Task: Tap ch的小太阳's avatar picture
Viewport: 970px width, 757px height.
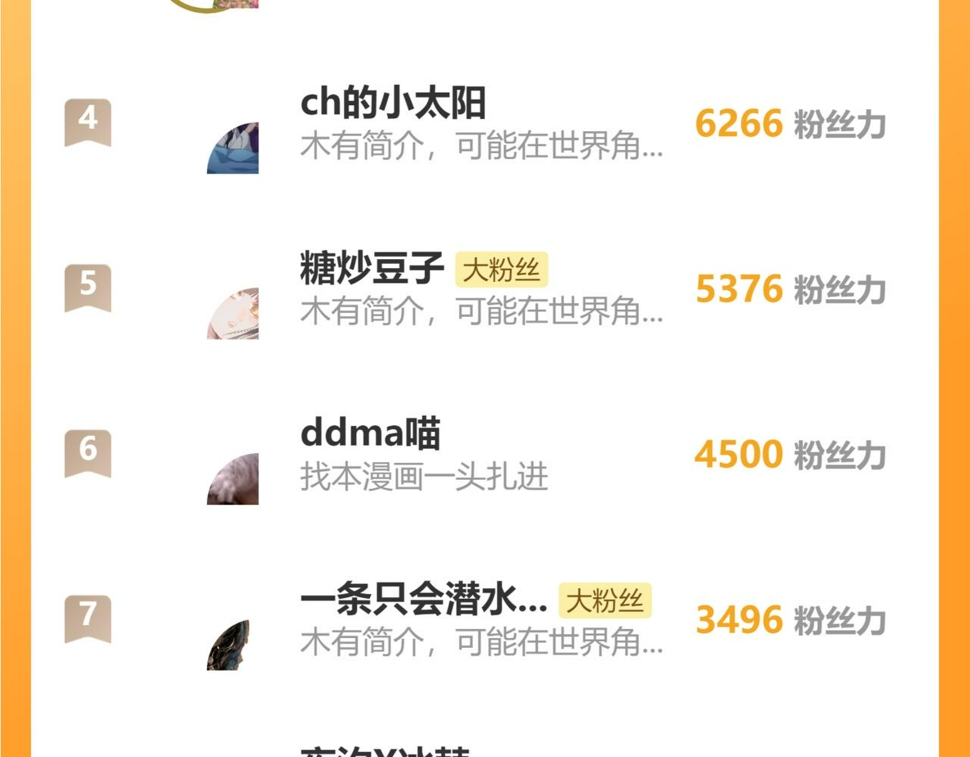Action: coord(233,148)
